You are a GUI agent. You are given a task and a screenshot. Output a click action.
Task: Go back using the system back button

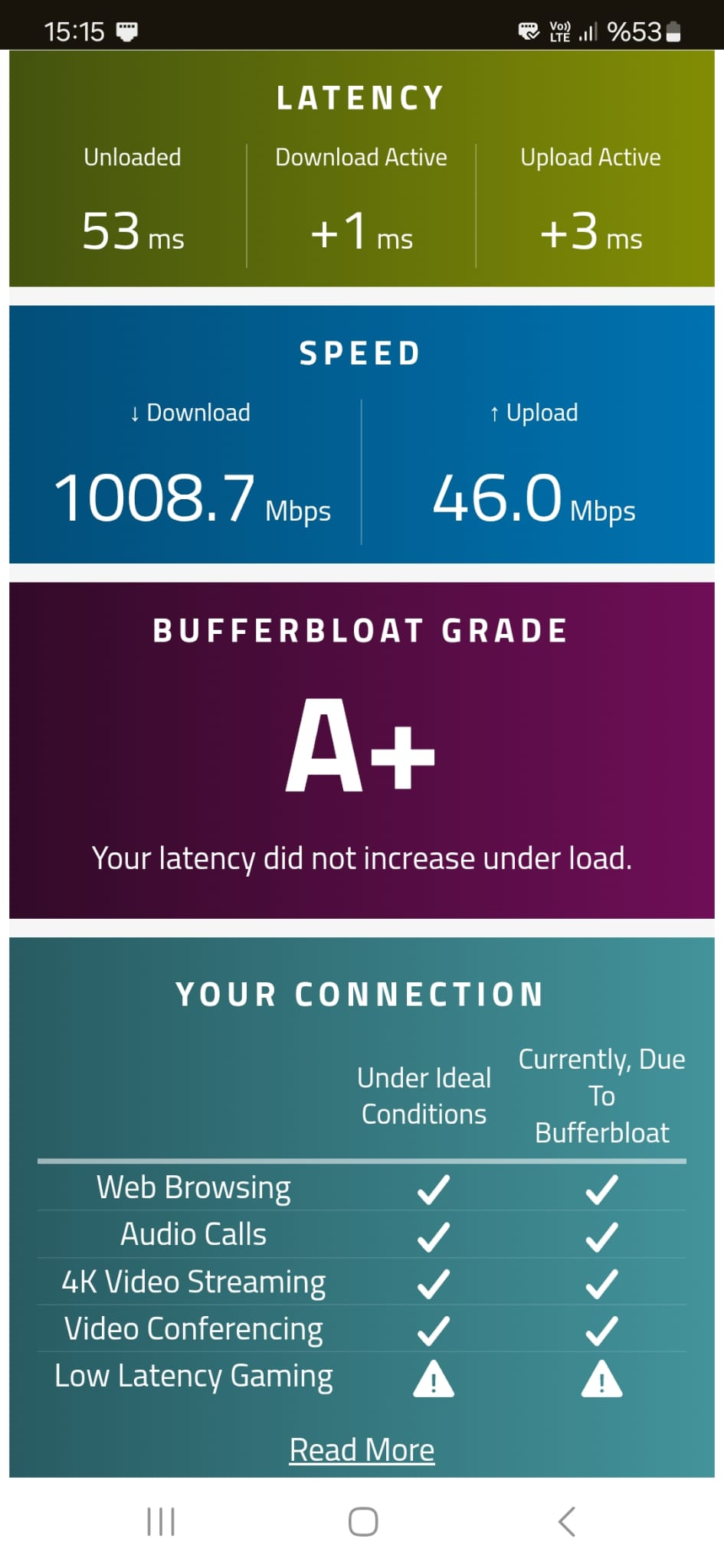(566, 1521)
